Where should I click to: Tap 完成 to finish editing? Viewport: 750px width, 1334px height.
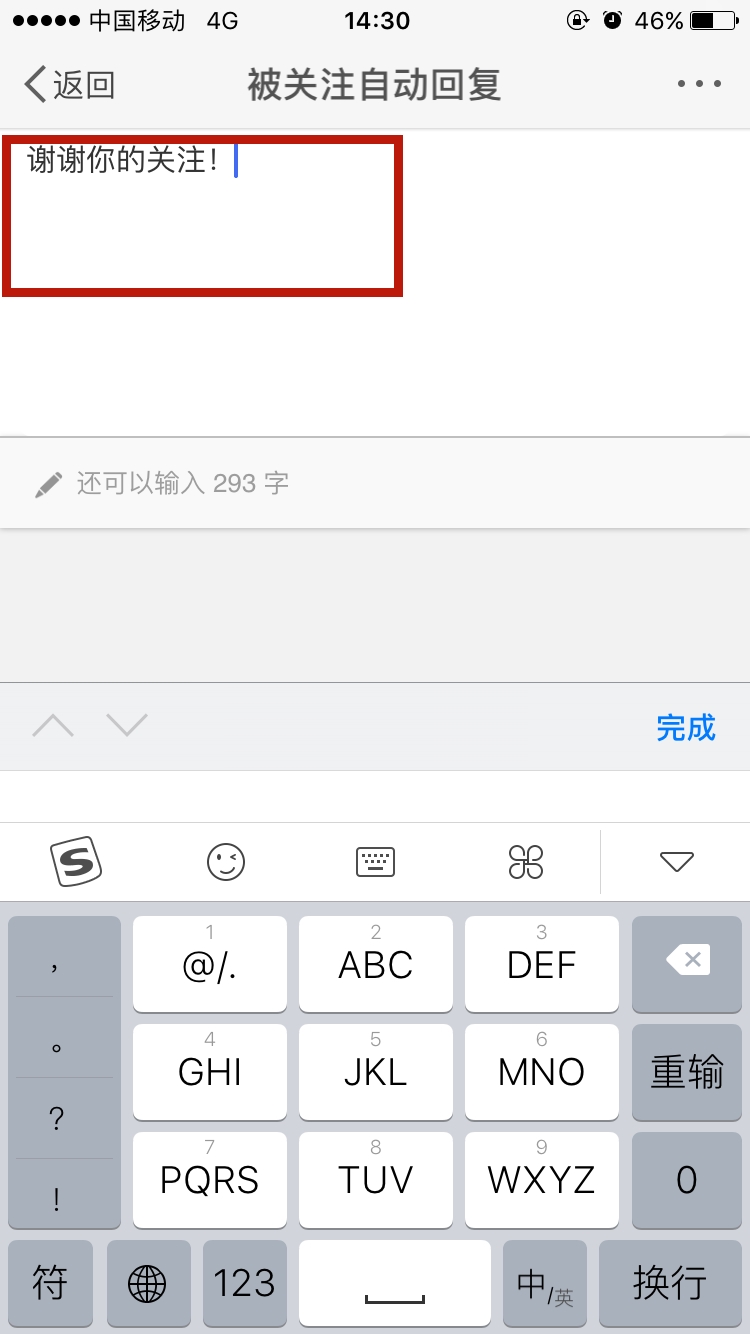(x=686, y=727)
